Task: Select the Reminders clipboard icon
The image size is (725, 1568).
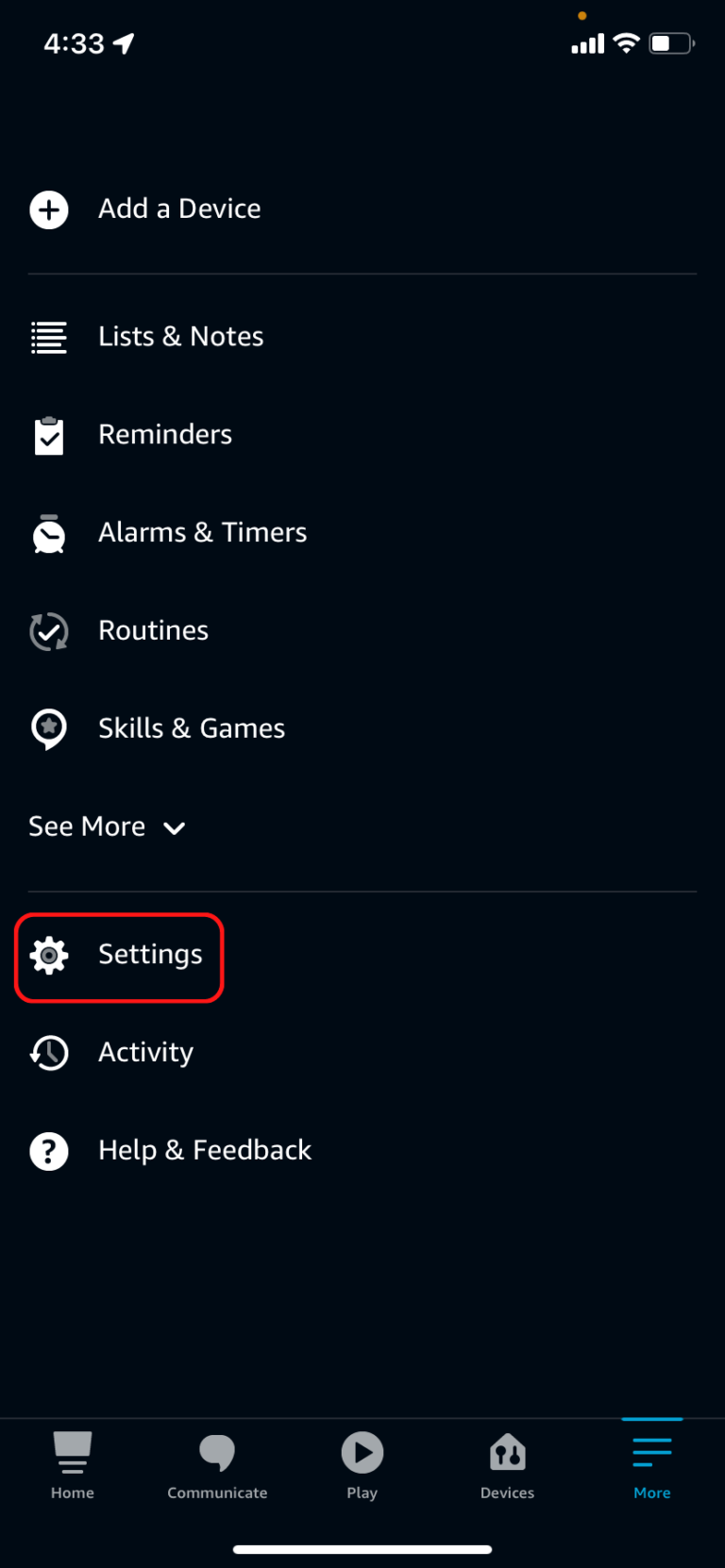Action: click(48, 435)
